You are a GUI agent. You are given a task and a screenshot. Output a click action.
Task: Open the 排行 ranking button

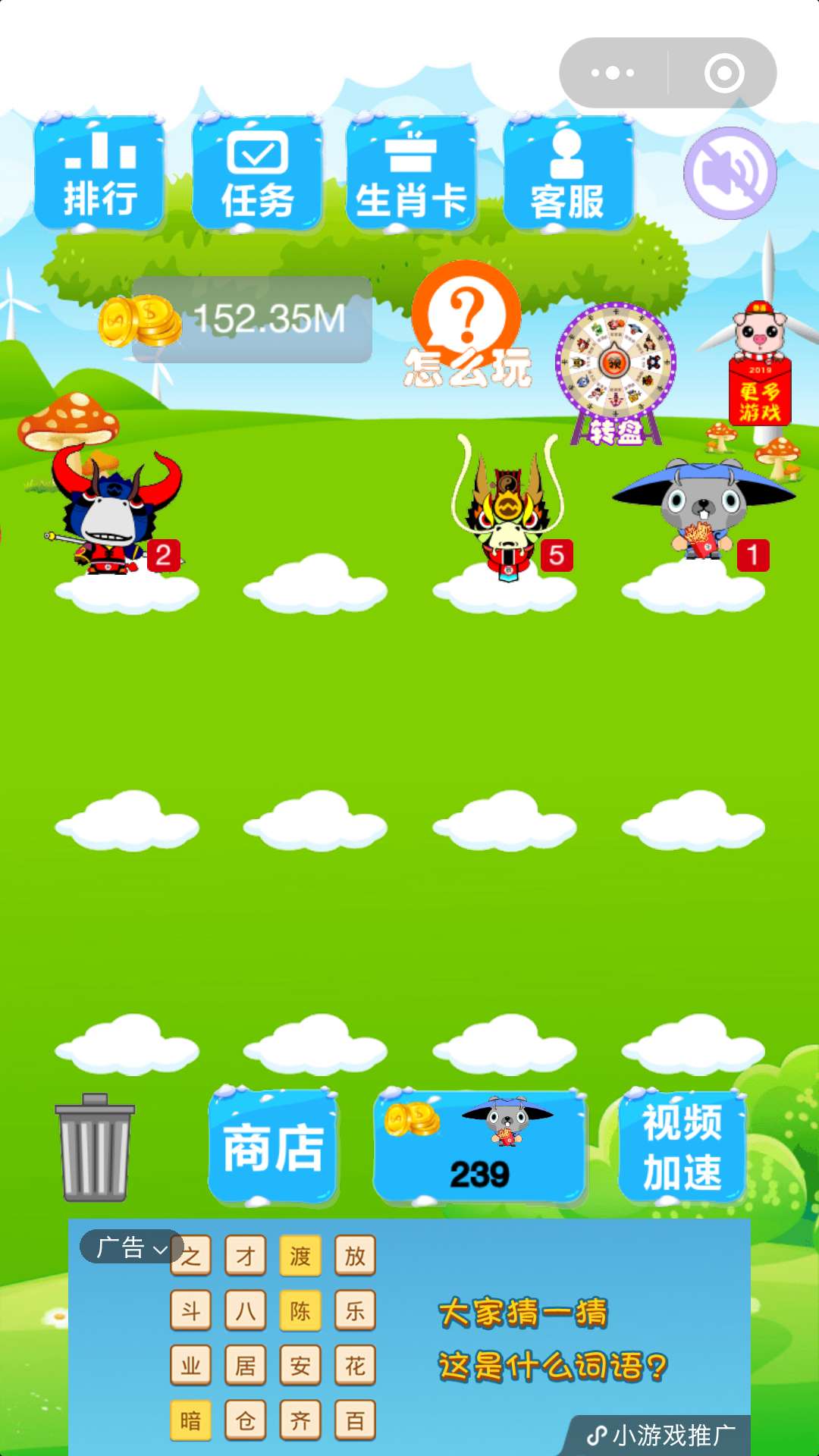click(x=99, y=174)
